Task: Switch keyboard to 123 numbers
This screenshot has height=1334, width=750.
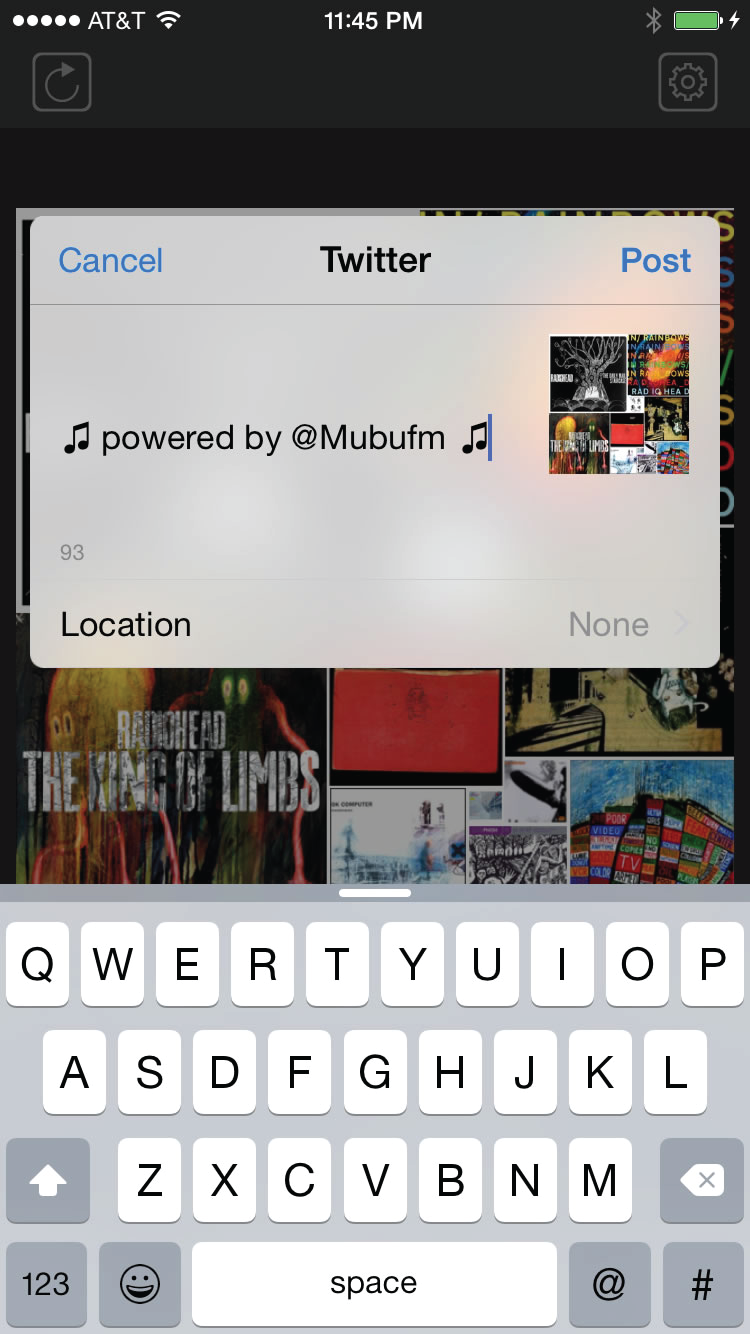Action: [46, 1284]
